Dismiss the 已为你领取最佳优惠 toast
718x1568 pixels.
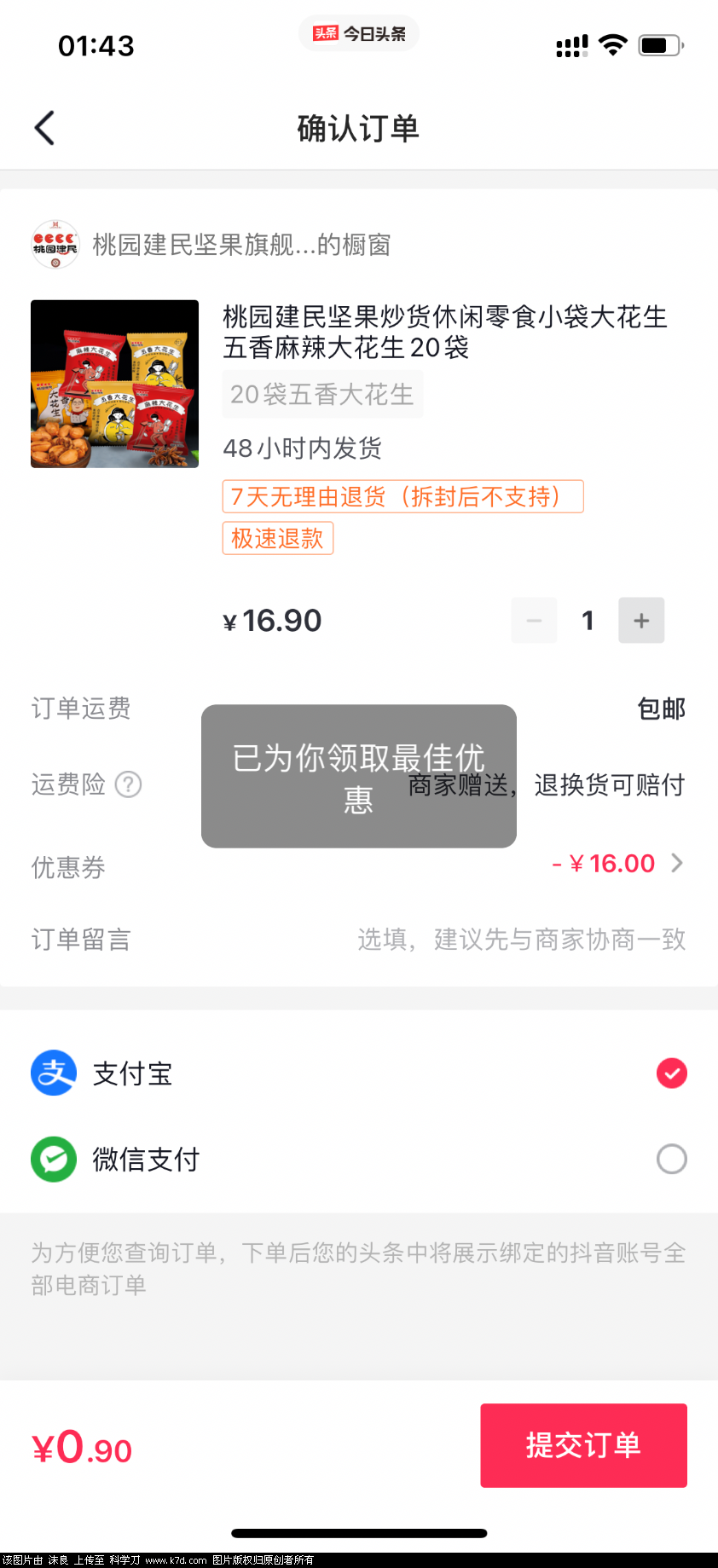[358, 776]
